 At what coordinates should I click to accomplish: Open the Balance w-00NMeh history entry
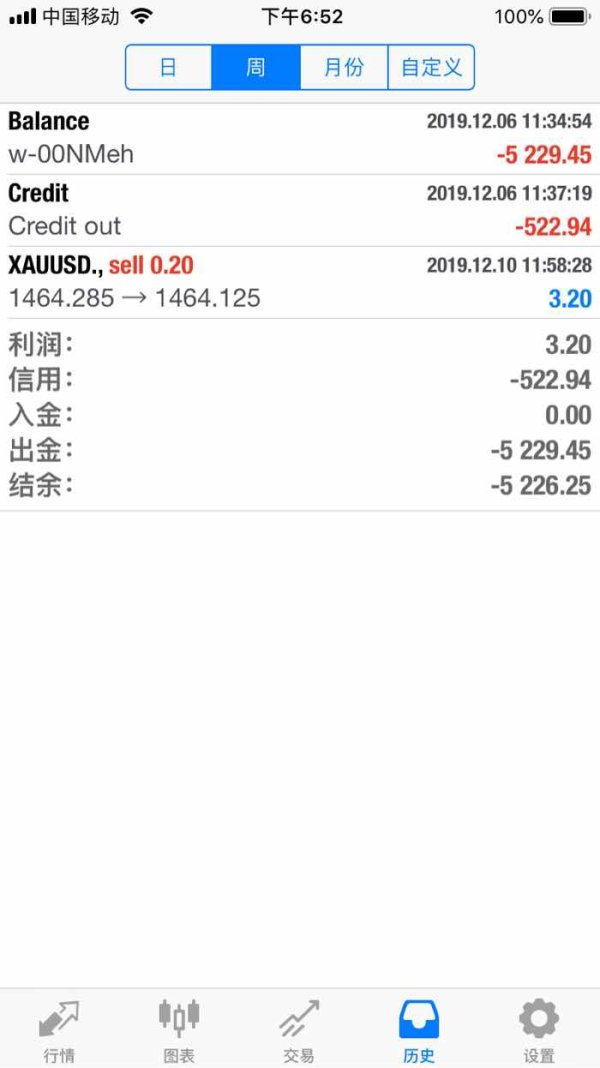(300, 138)
